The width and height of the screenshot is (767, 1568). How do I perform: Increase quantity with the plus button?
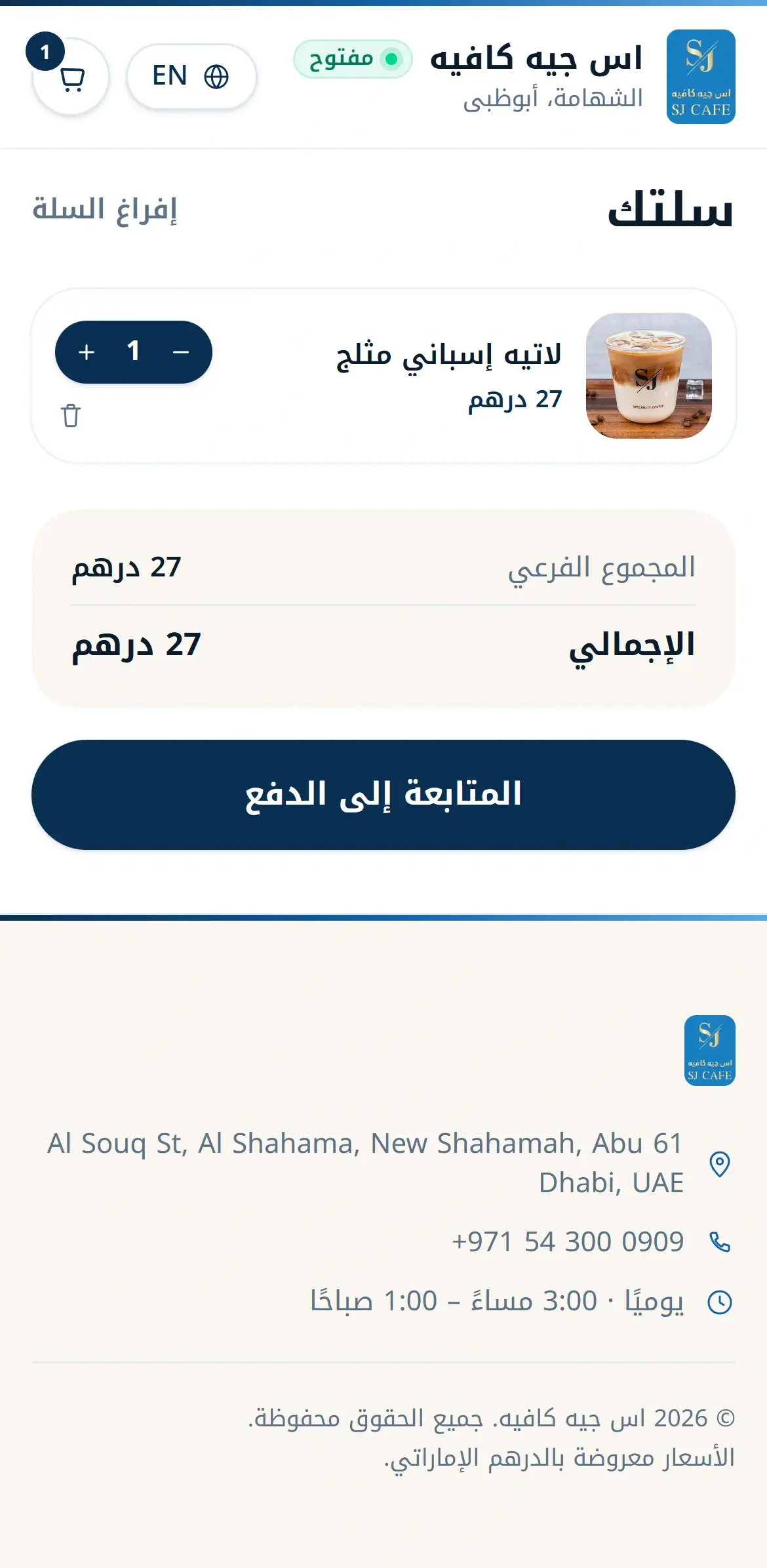87,352
